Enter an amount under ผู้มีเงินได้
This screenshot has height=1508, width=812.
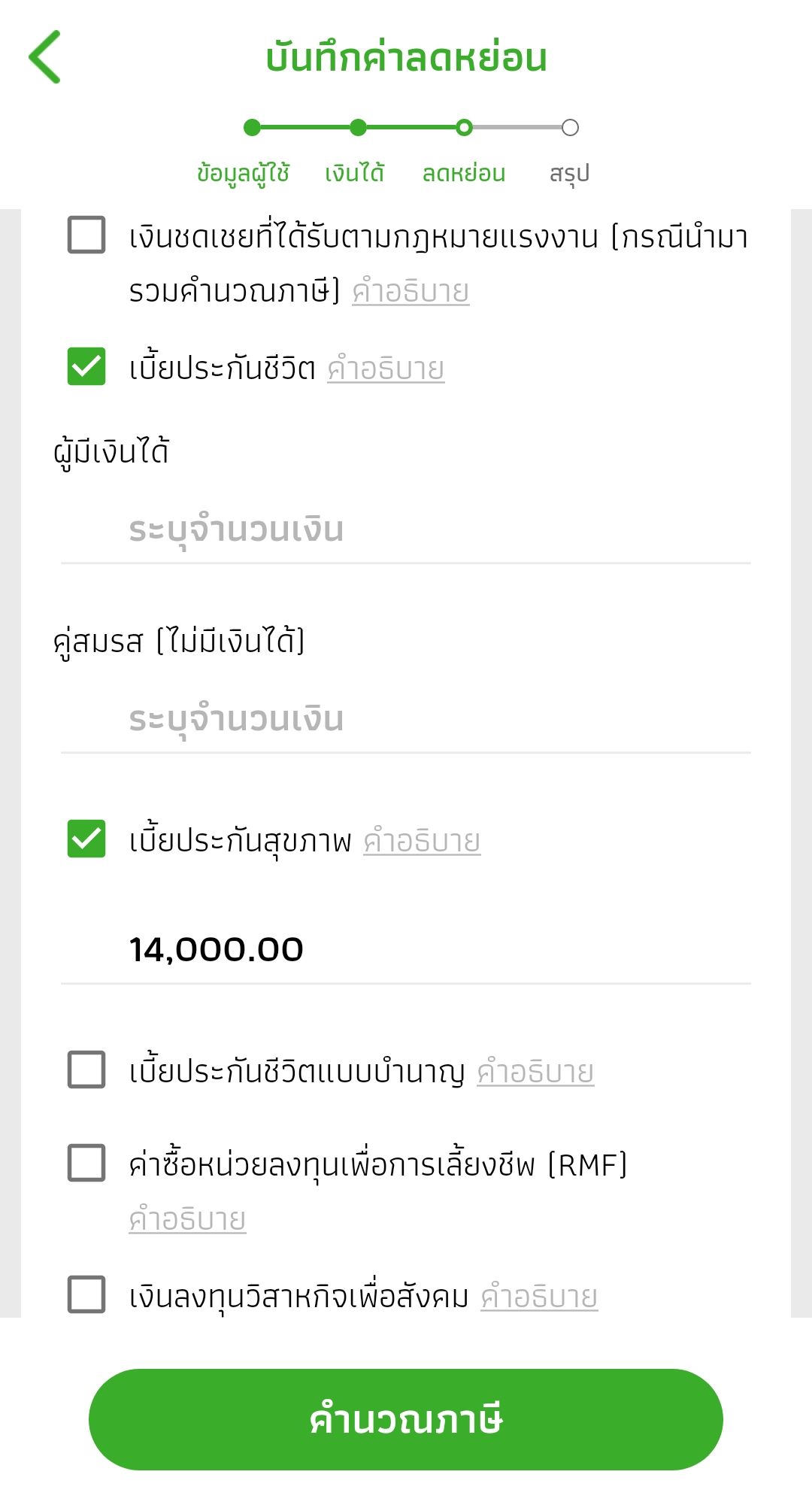(x=406, y=530)
